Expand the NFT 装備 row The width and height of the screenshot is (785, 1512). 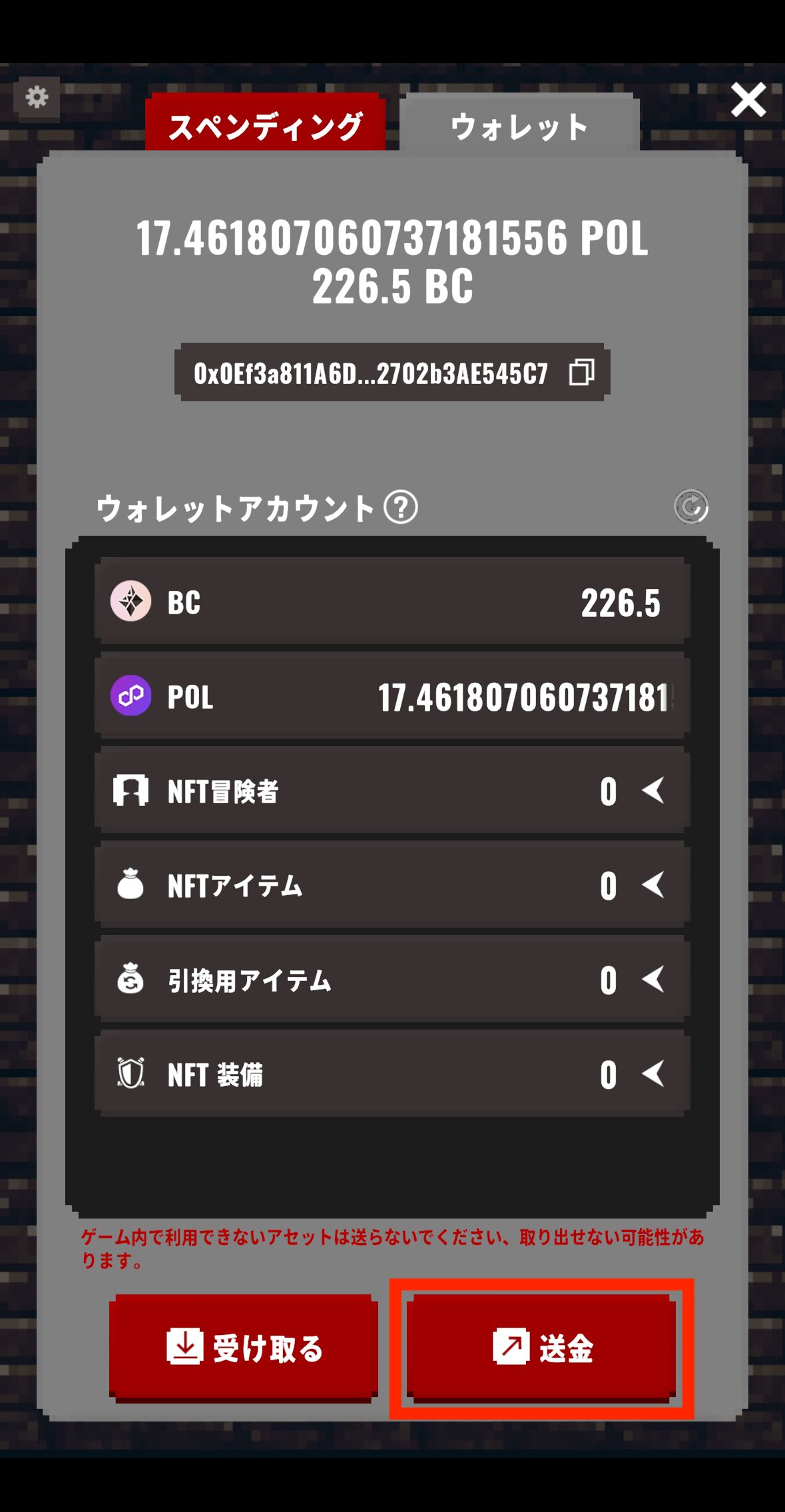(x=653, y=1074)
